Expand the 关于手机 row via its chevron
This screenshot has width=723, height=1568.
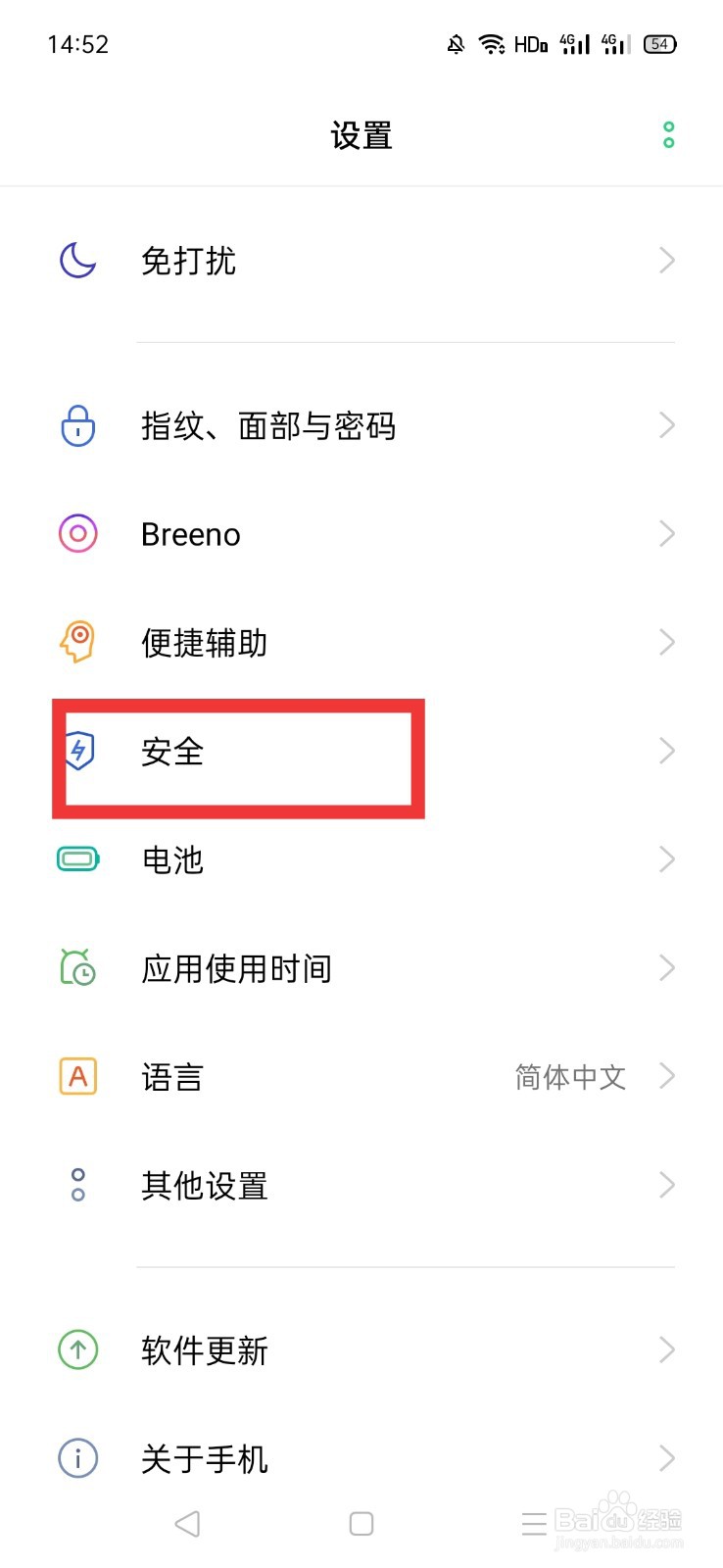(667, 1458)
